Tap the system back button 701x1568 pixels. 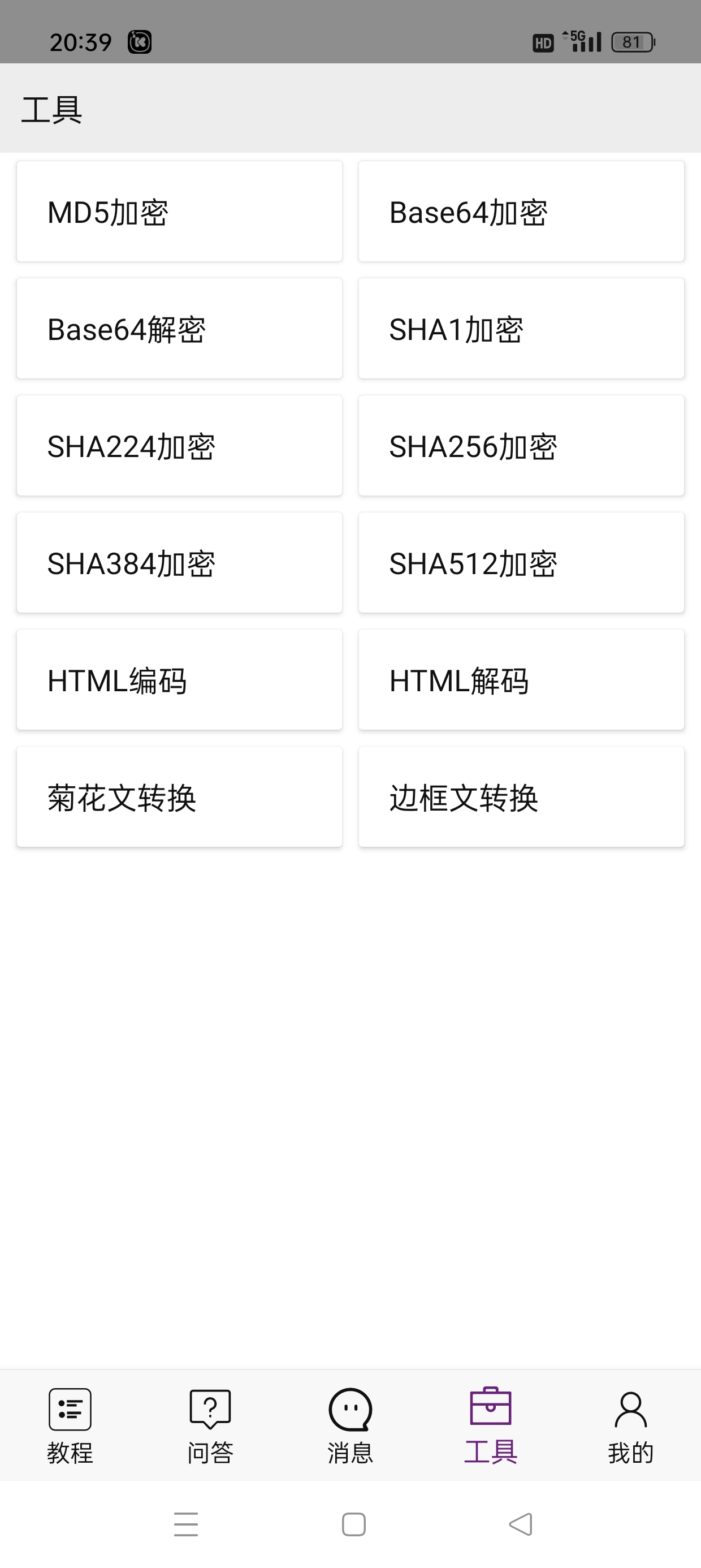point(521,1524)
